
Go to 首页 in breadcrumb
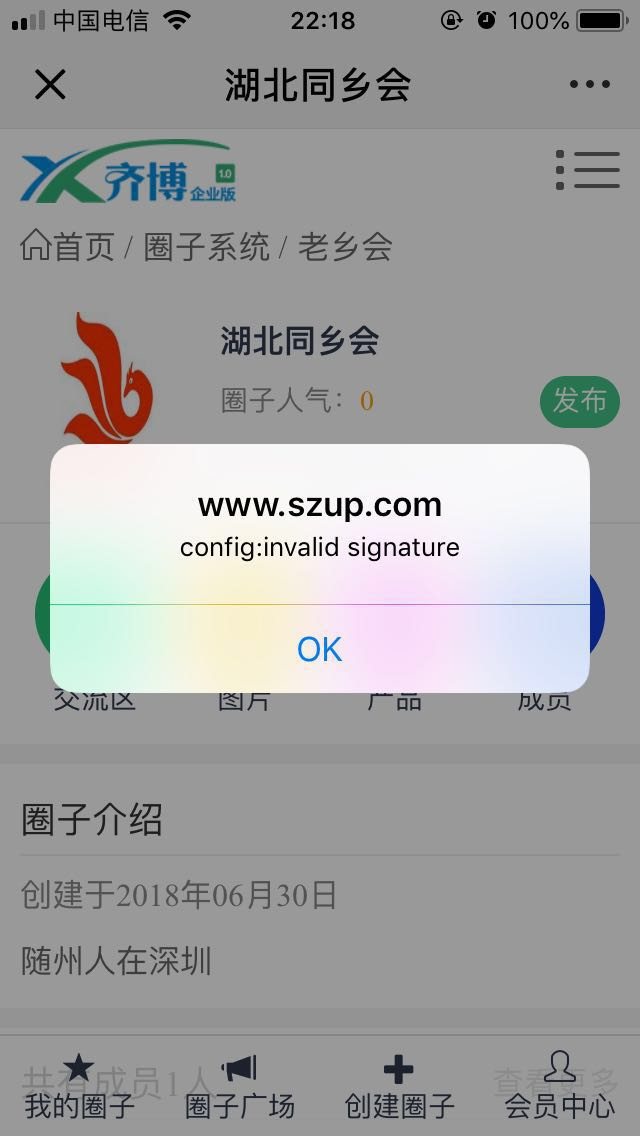coord(67,247)
